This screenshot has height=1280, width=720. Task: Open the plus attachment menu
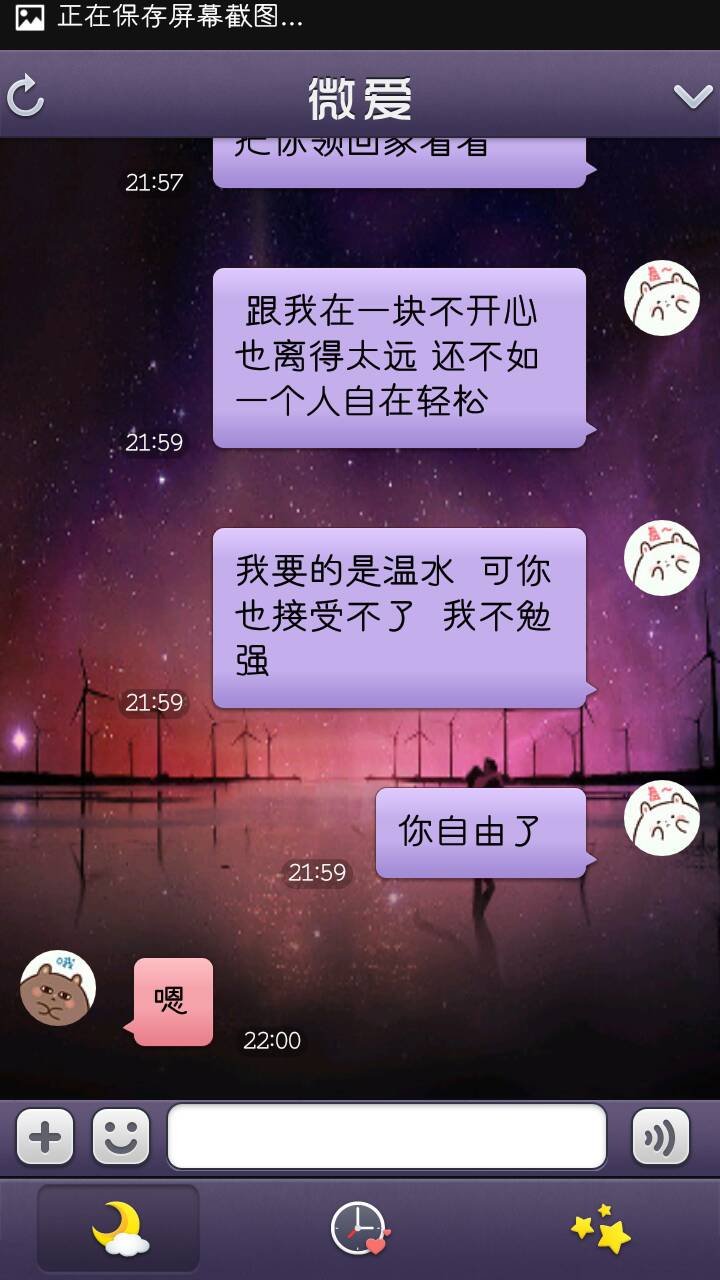pyautogui.click(x=45, y=1137)
